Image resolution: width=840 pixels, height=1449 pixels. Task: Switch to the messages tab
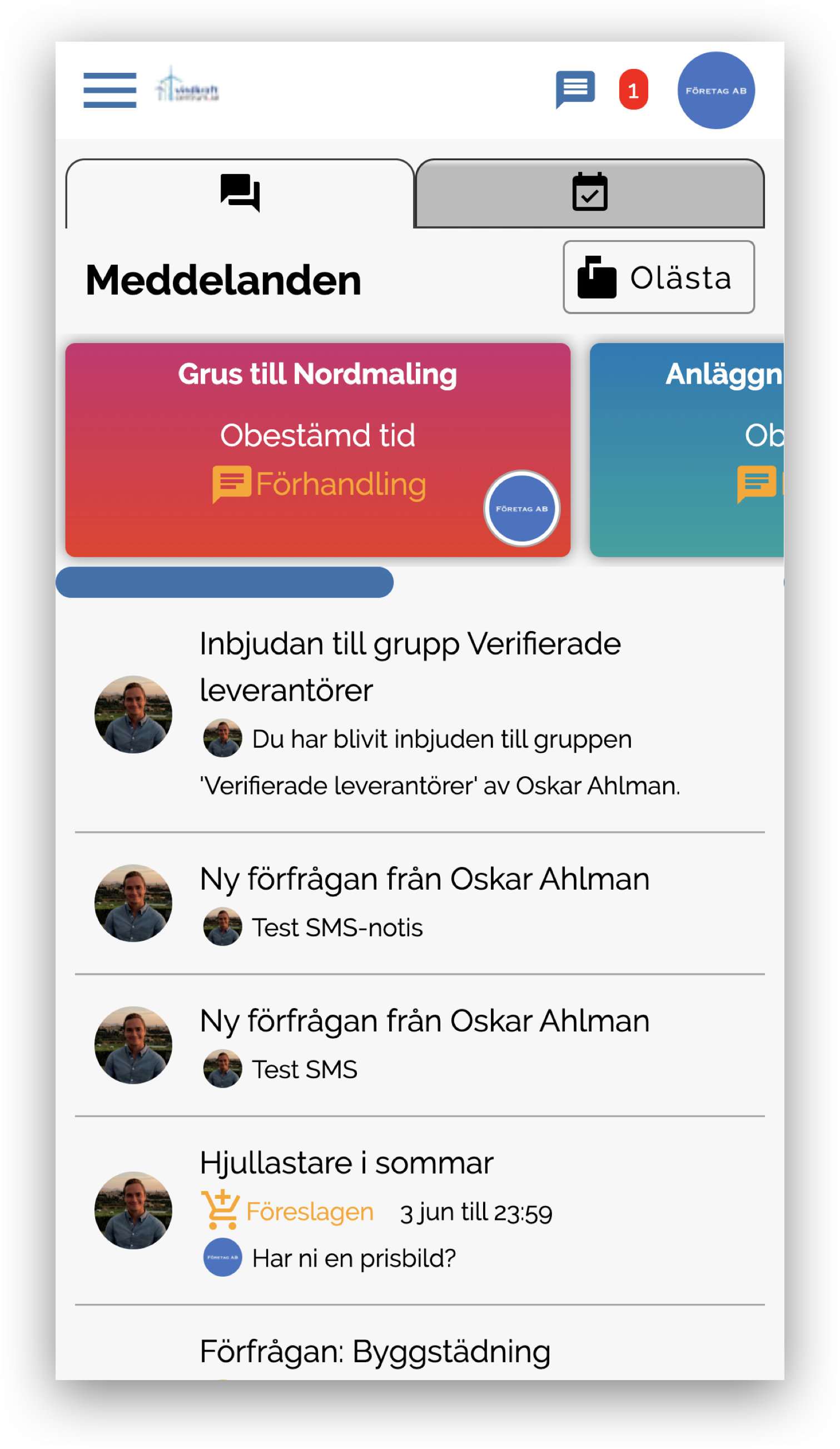pos(240,193)
